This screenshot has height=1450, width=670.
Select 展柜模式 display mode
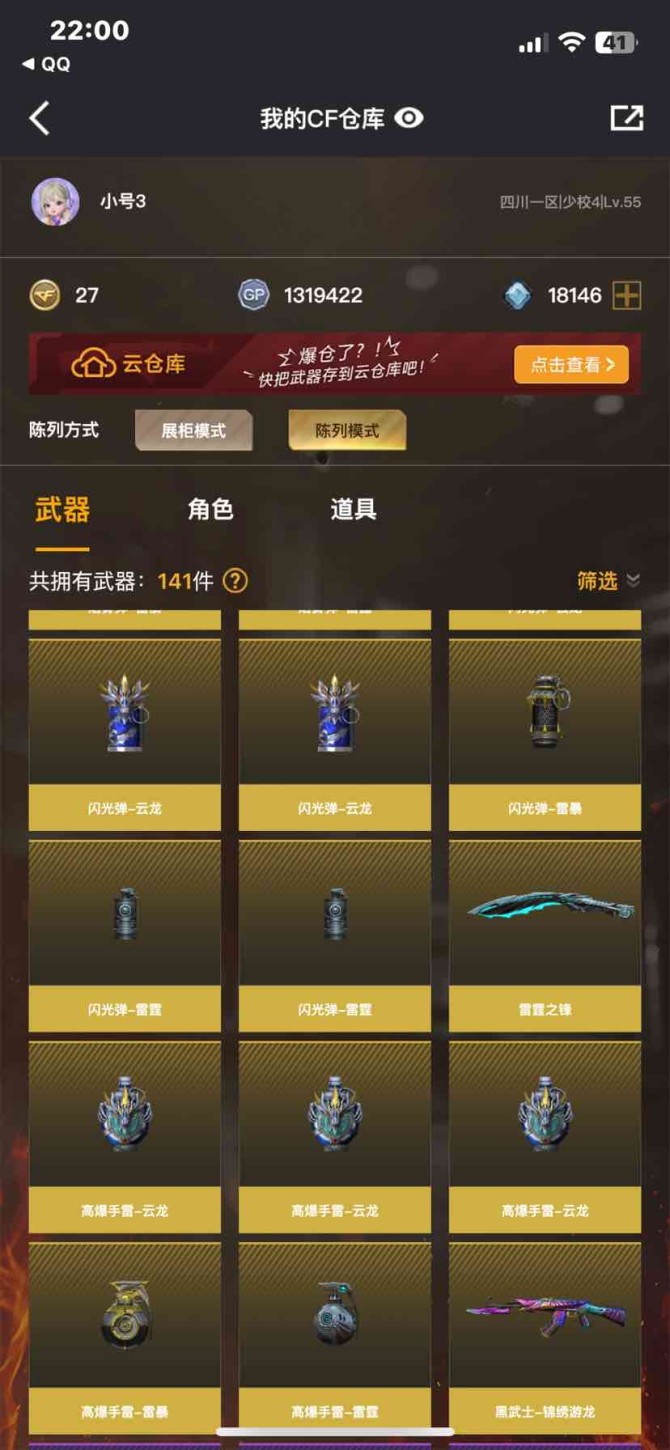click(x=194, y=431)
